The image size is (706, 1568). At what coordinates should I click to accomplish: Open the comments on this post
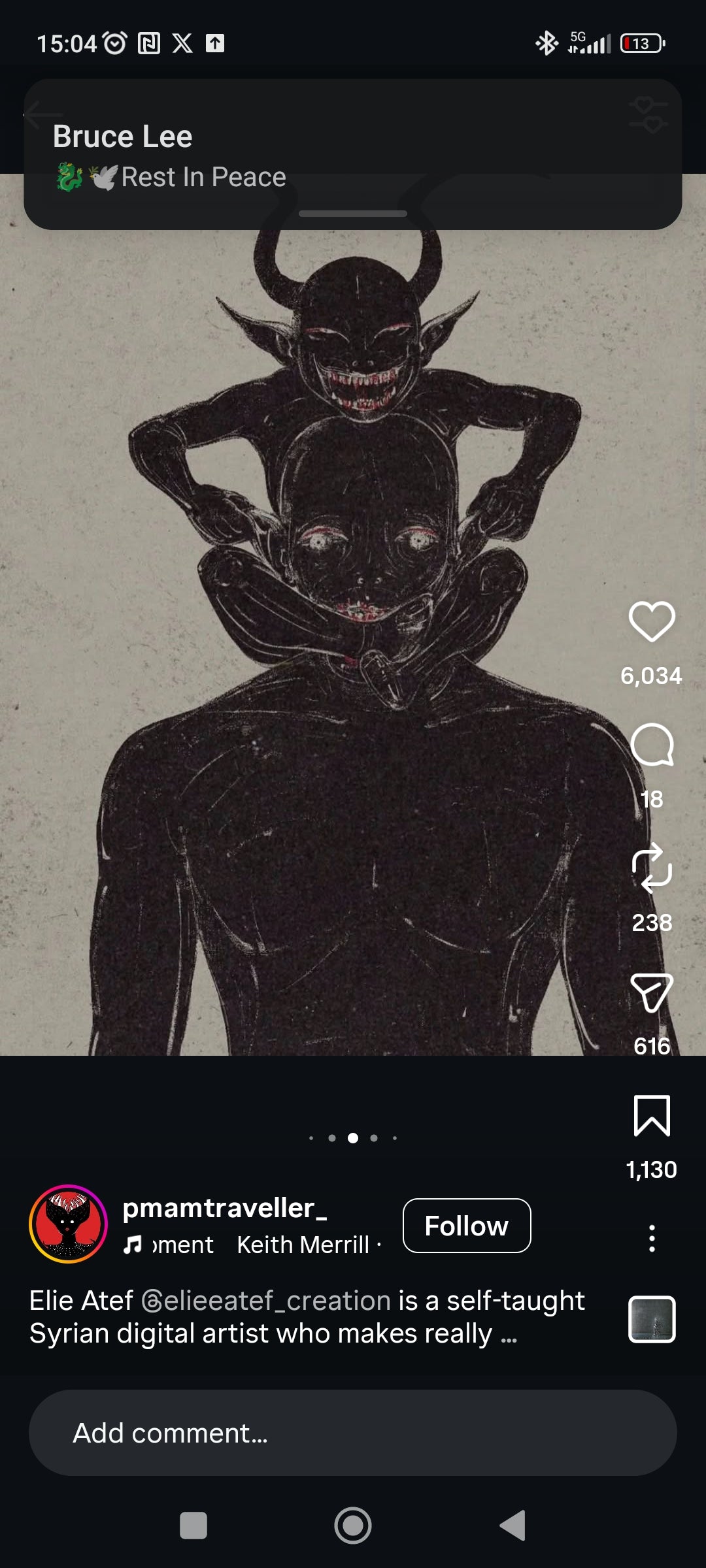651,745
